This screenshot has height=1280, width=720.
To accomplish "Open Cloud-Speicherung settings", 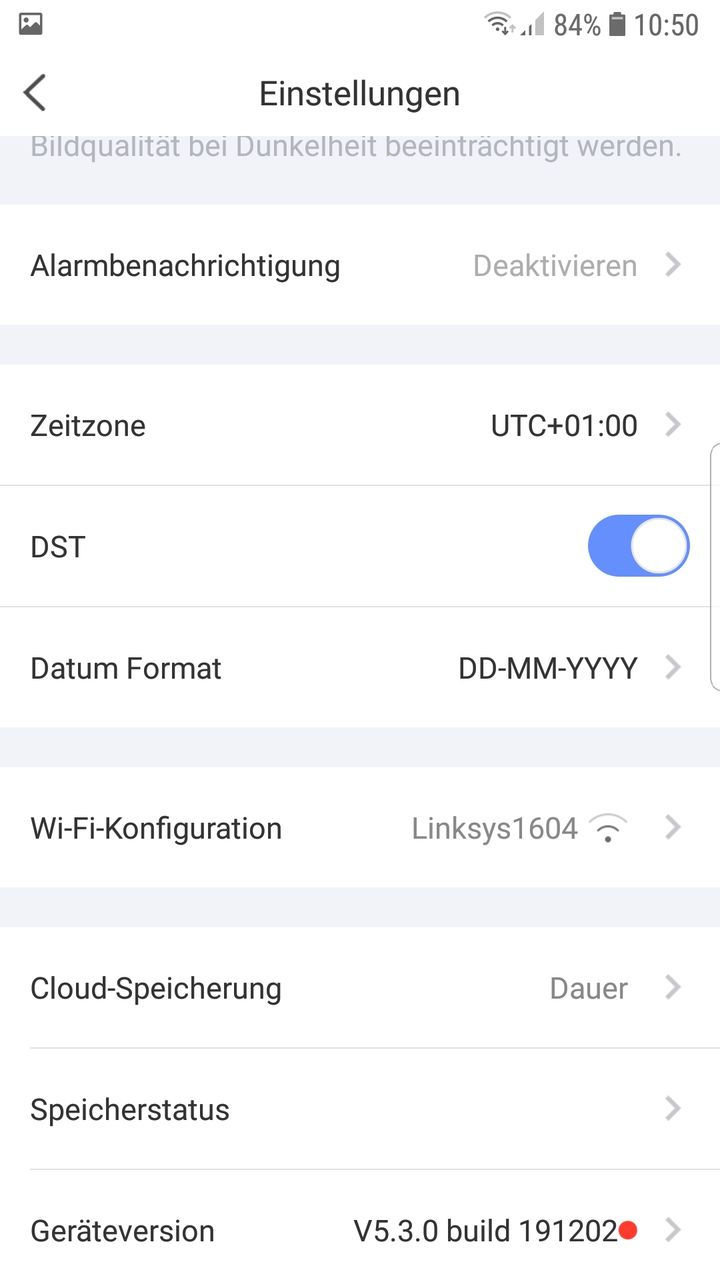I will pyautogui.click(x=360, y=987).
